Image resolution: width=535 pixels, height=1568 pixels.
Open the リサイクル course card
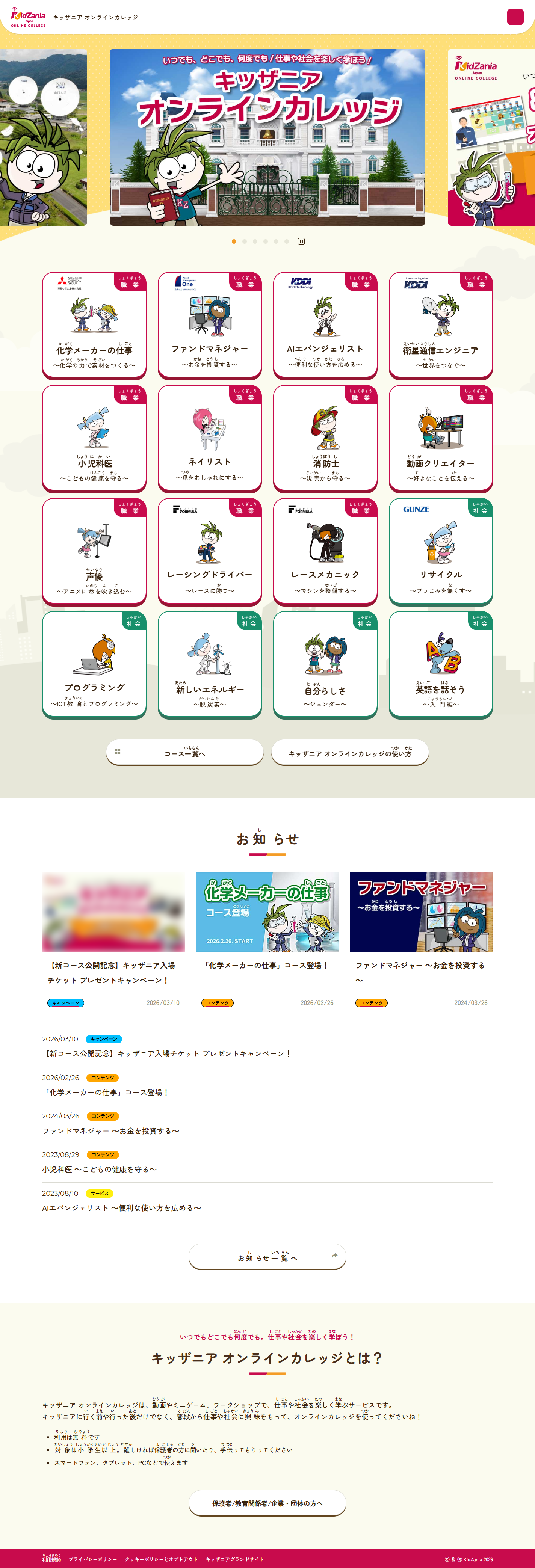tap(441, 551)
